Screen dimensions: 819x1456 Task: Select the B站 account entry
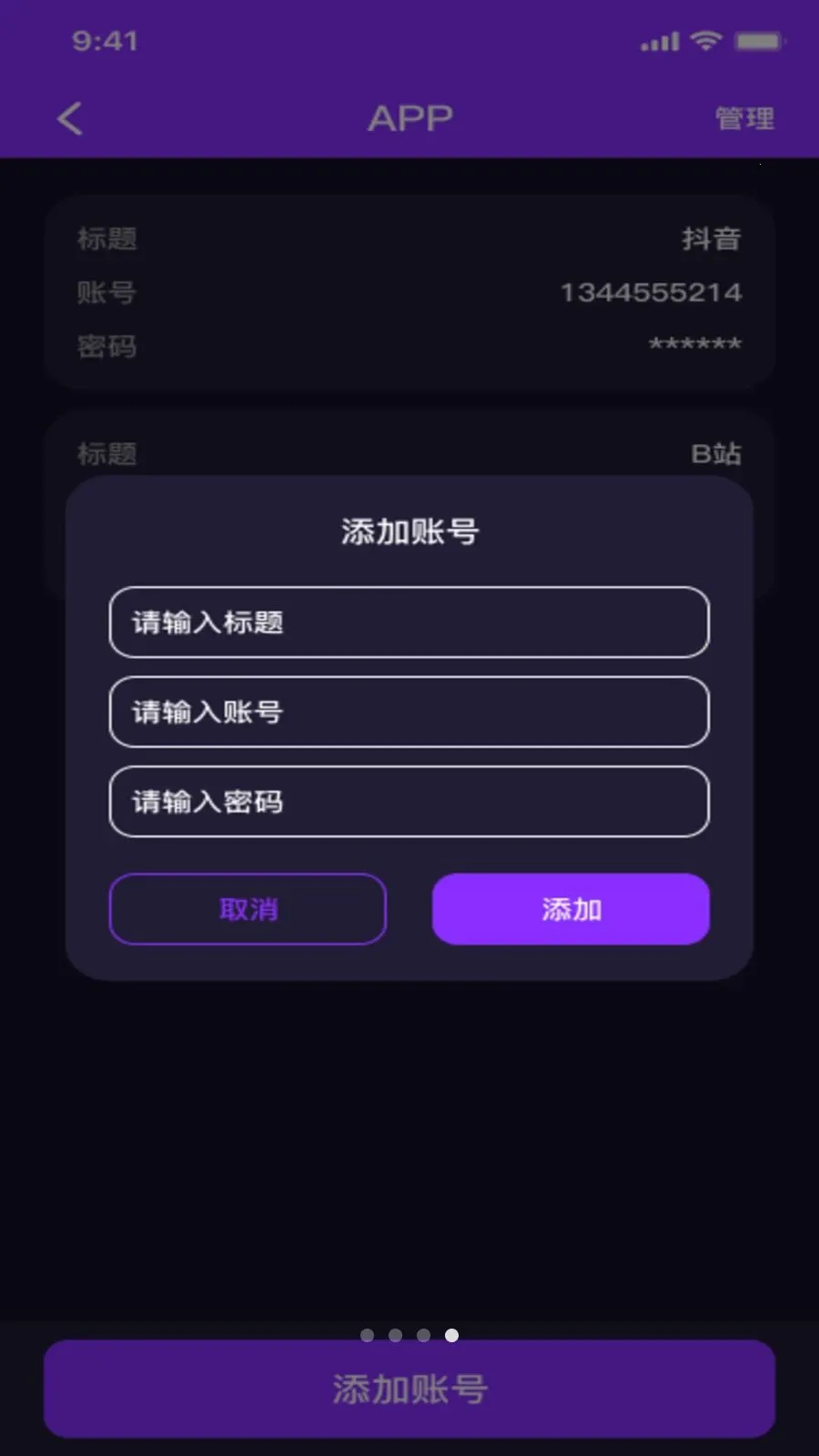tap(718, 453)
